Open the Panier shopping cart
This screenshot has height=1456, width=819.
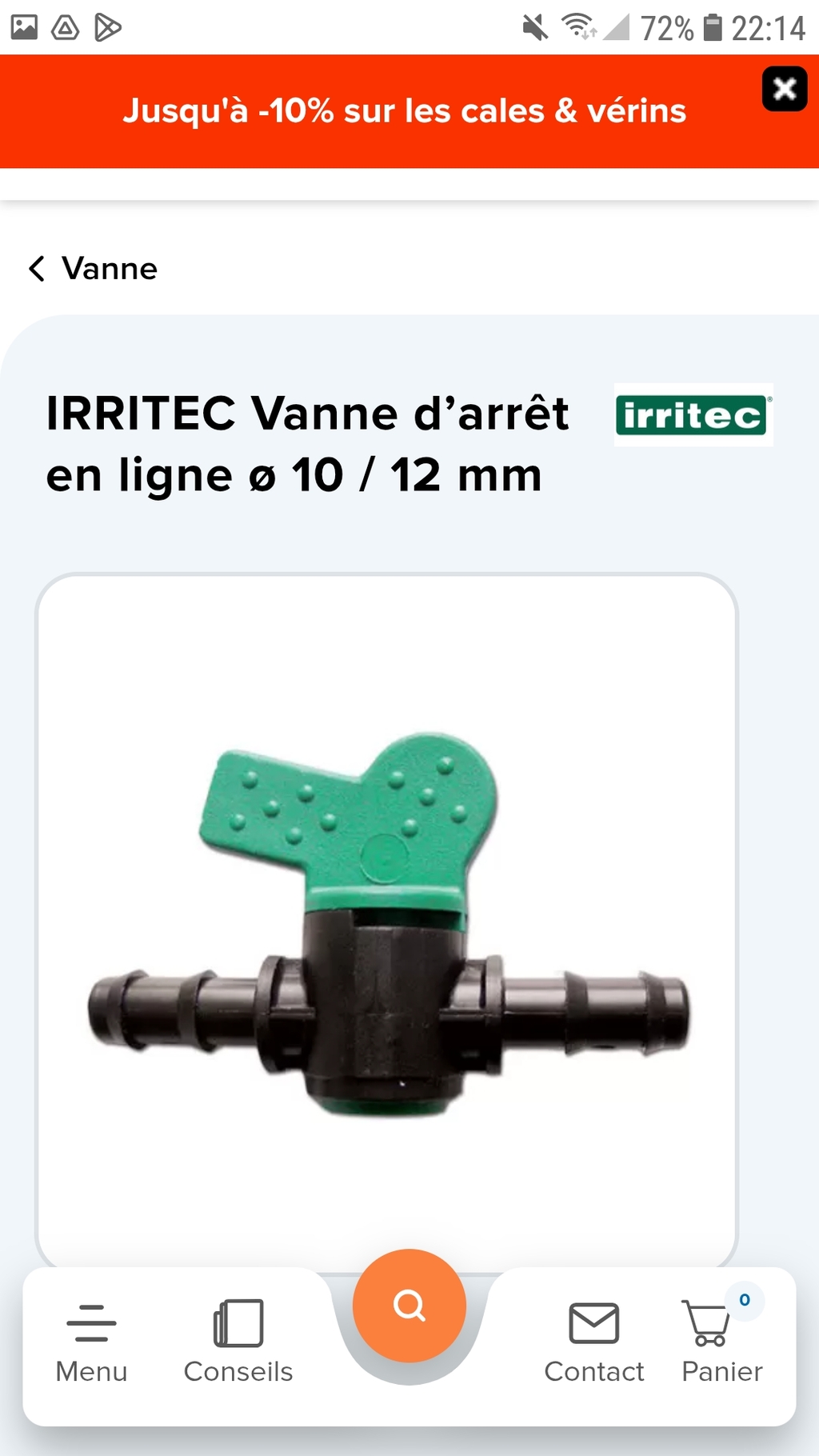[721, 1342]
